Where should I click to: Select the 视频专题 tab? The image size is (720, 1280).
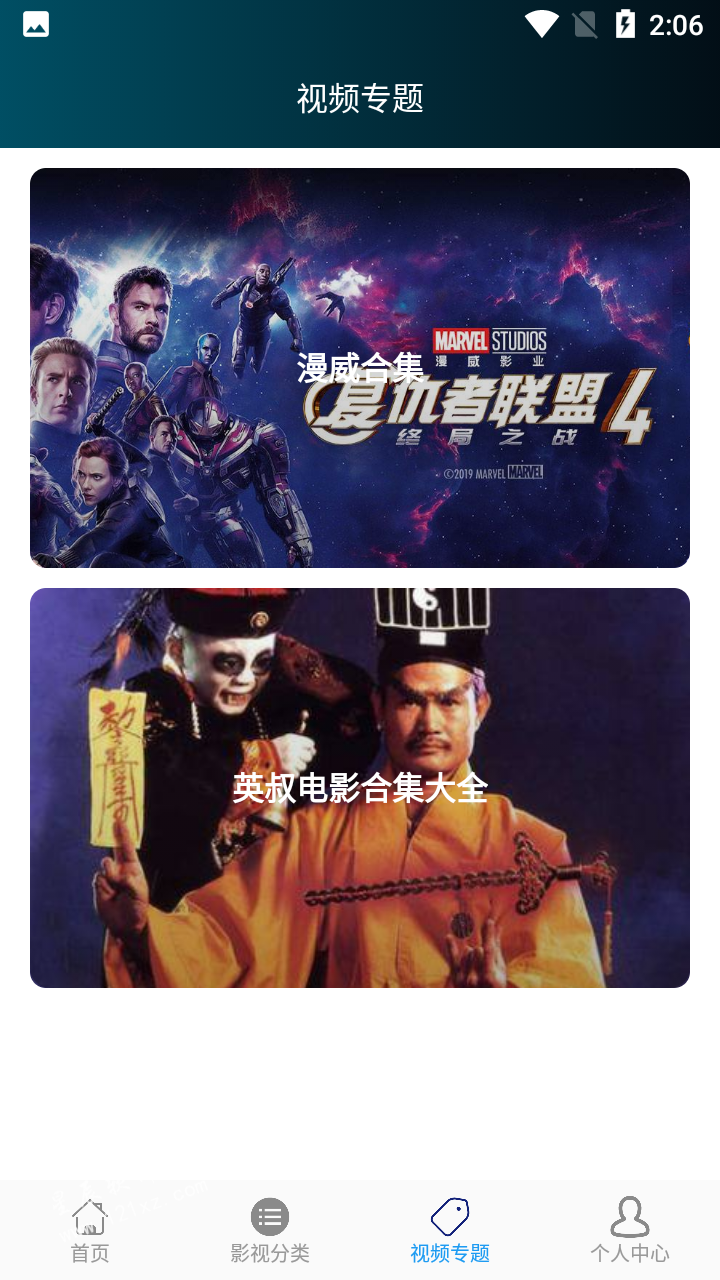(x=450, y=1230)
